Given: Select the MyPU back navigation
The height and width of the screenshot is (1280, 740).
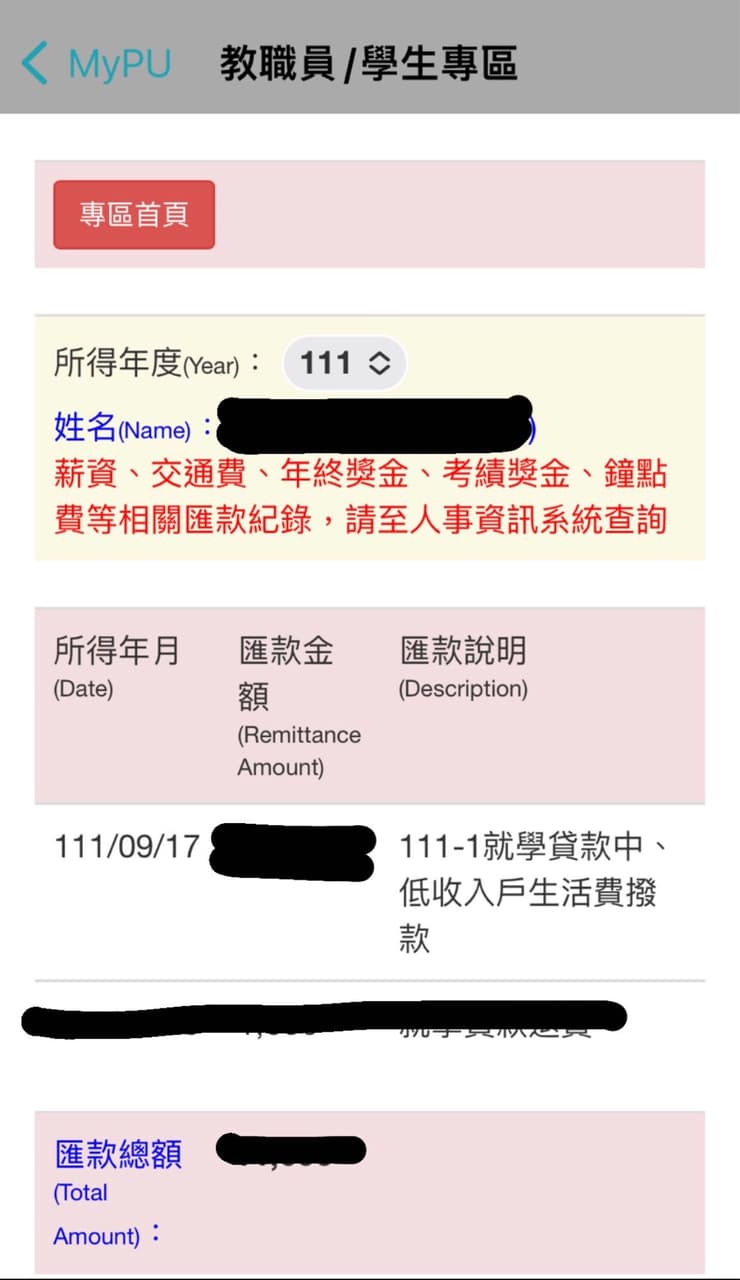Looking at the screenshot, I should [x=95, y=63].
